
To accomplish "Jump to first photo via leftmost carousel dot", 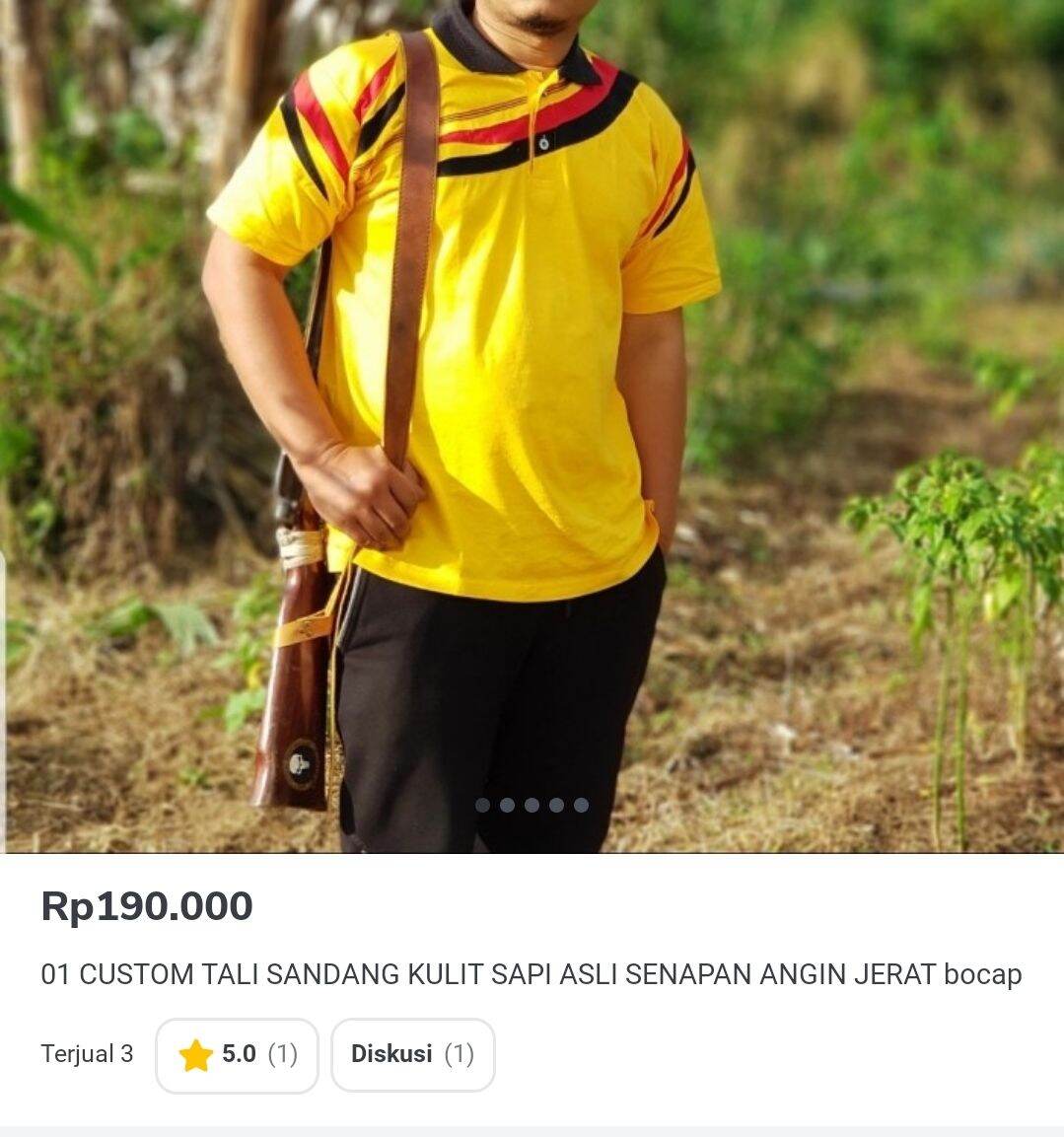I will (483, 805).
